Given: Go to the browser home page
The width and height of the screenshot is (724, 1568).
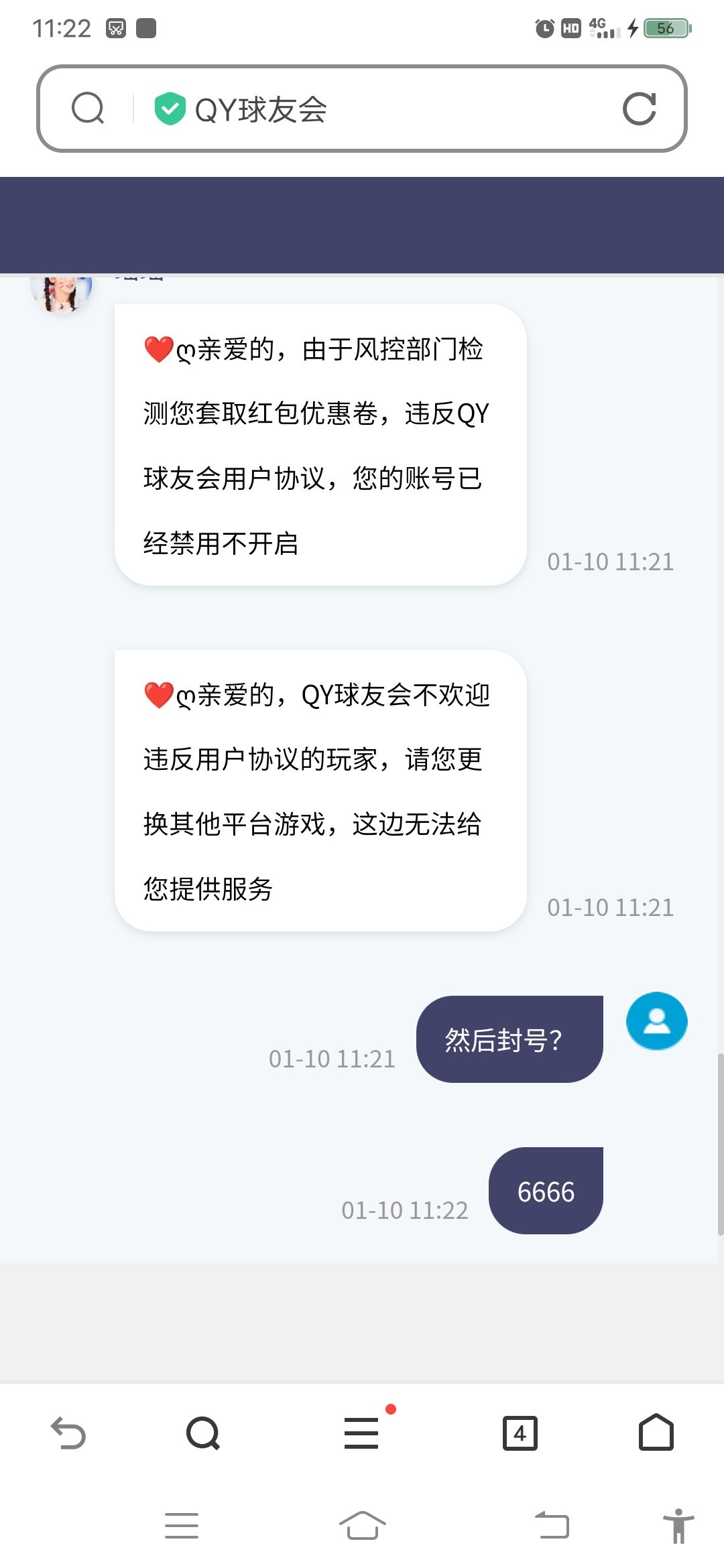Looking at the screenshot, I should pyautogui.click(x=656, y=1433).
